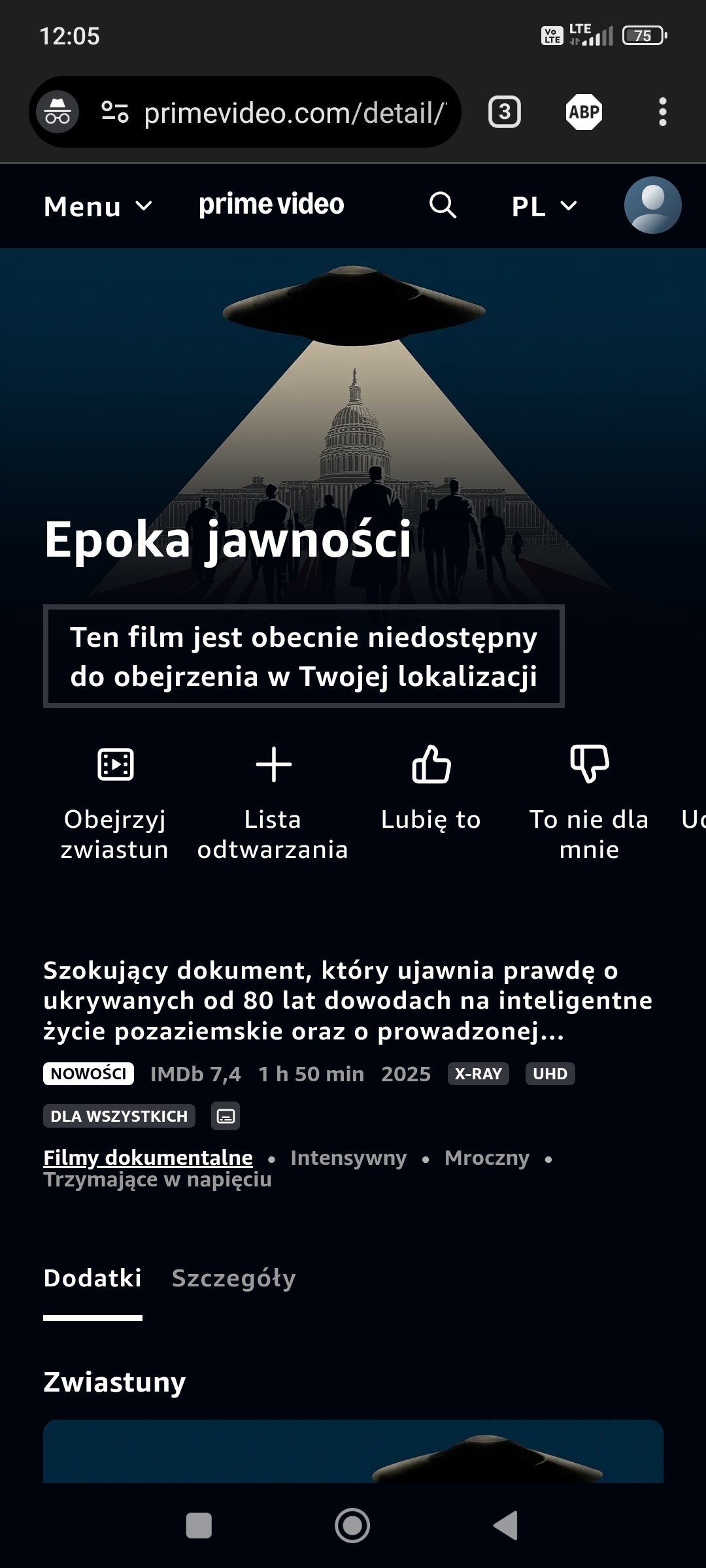706x1568 pixels.
Task: Expand the Menu dropdown
Action: point(98,206)
